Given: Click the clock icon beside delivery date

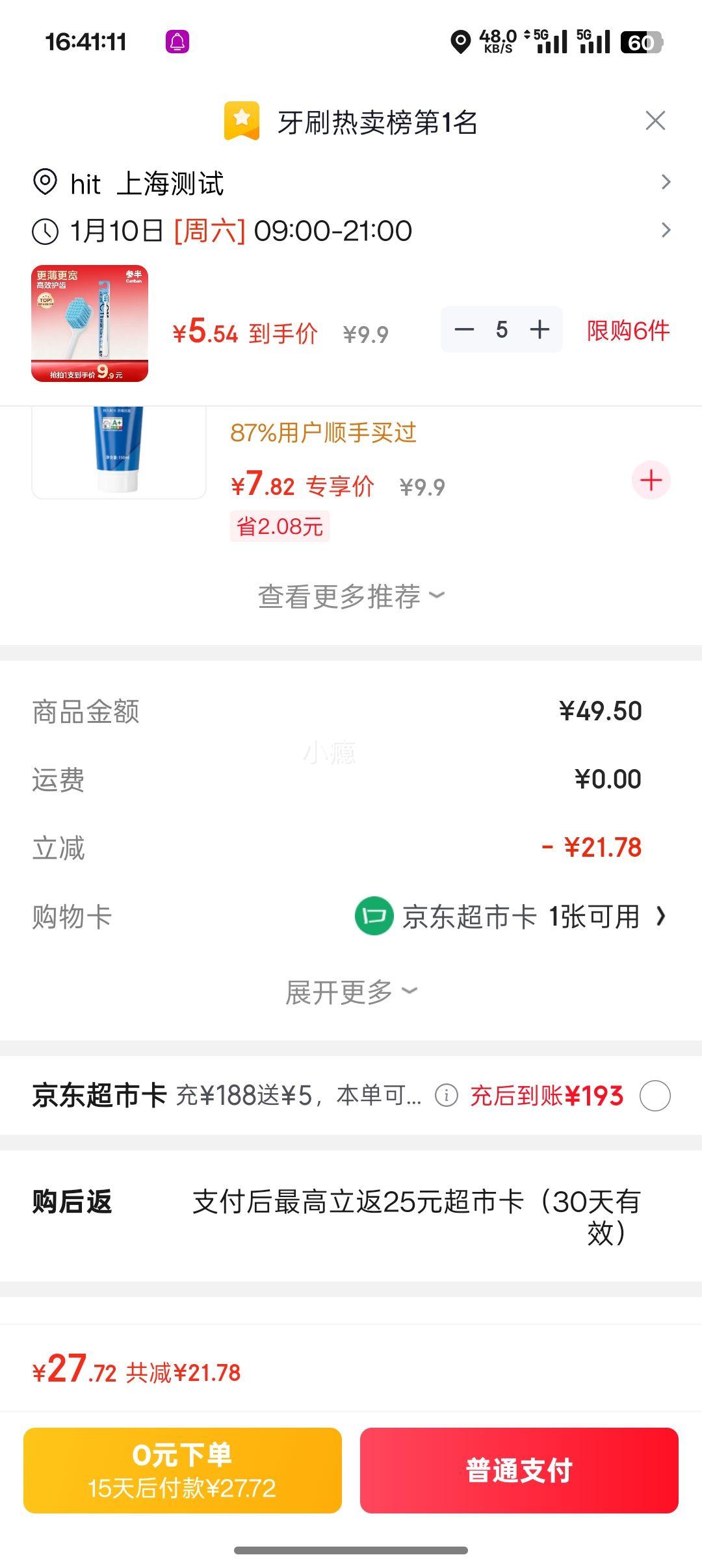Looking at the screenshot, I should (44, 231).
